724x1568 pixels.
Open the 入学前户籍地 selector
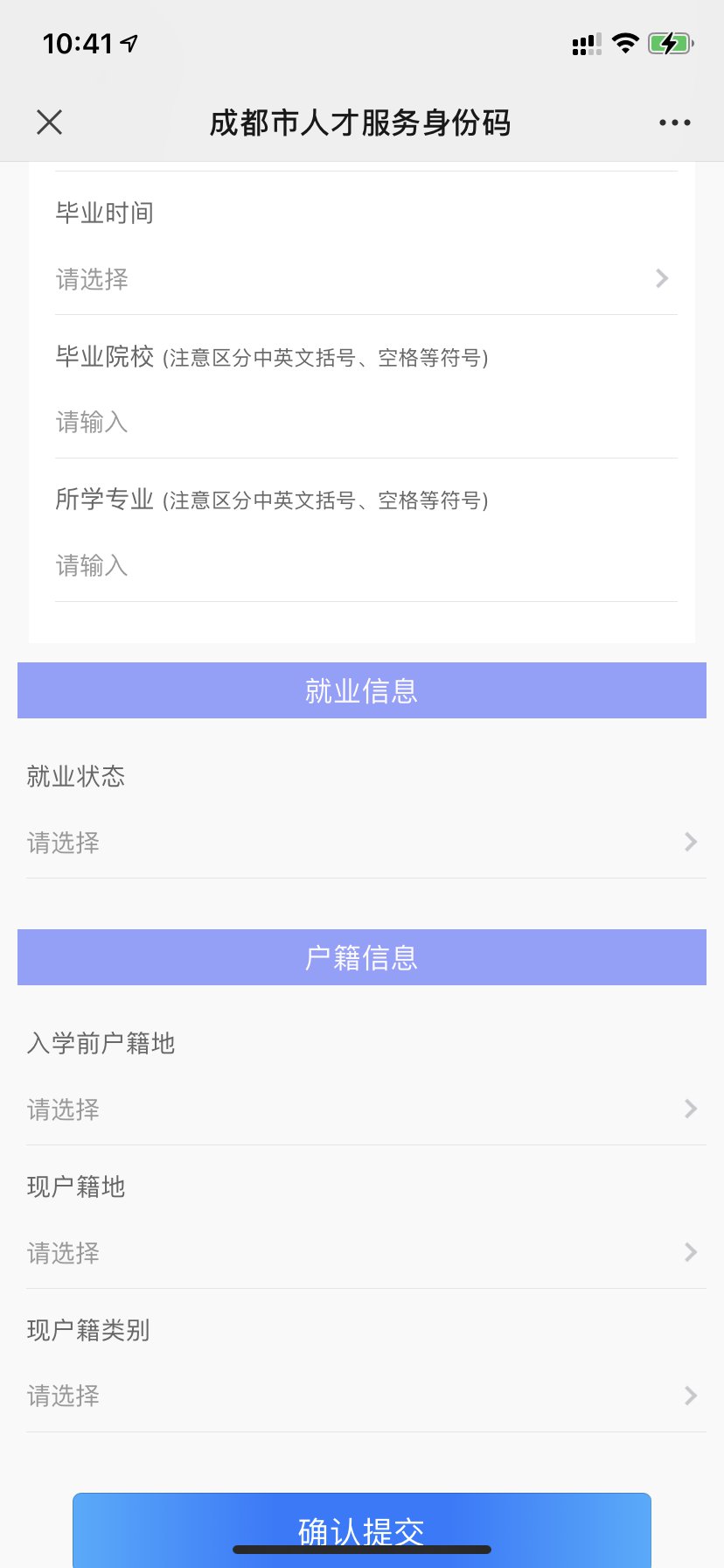pyautogui.click(x=362, y=1109)
